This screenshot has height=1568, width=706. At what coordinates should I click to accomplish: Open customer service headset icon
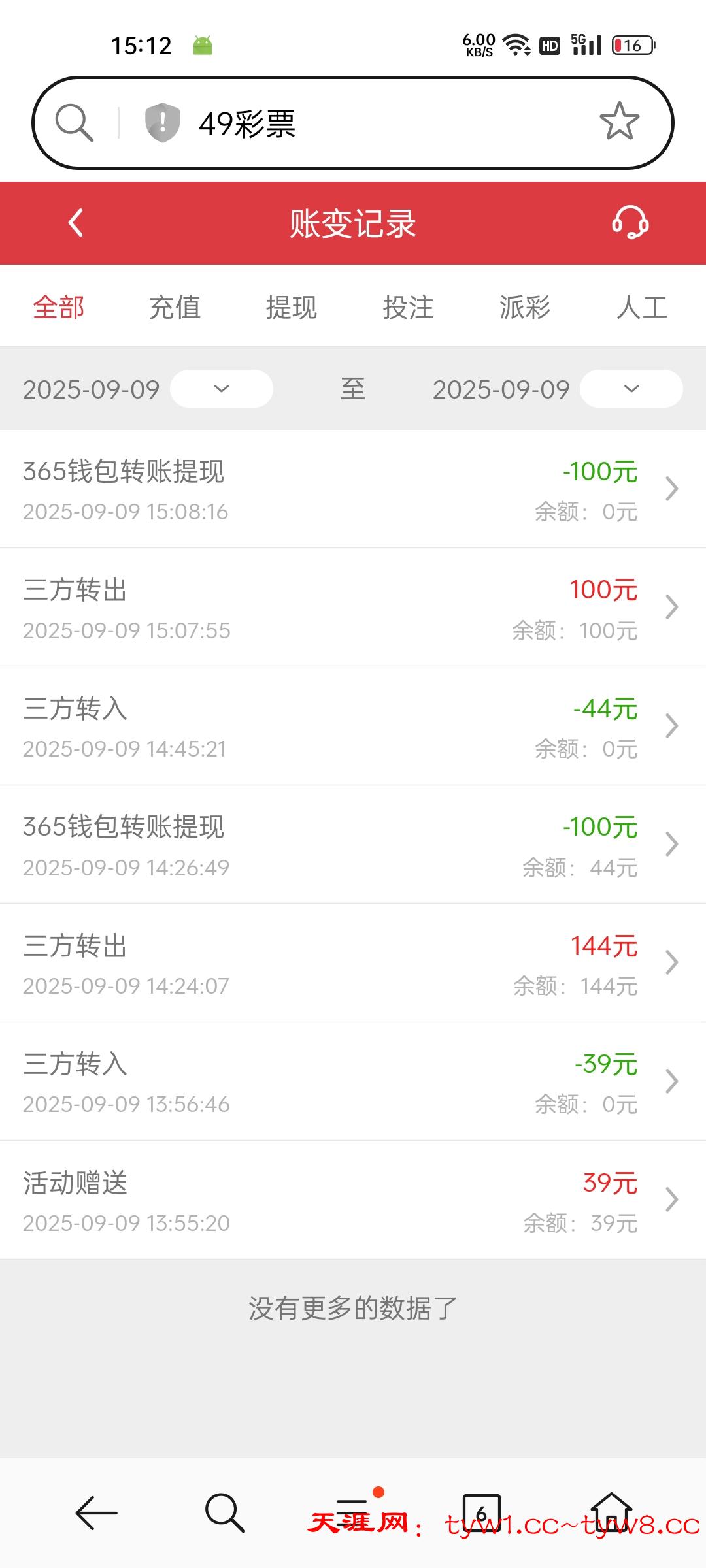630,223
